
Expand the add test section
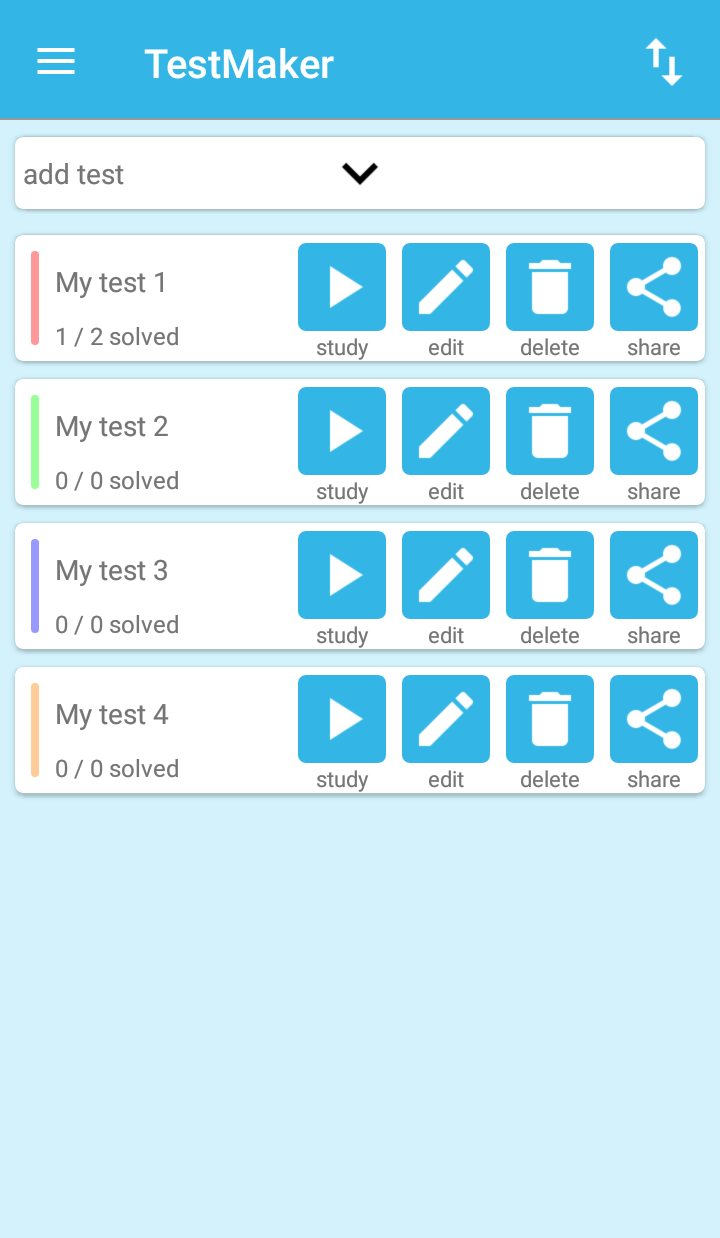(359, 174)
